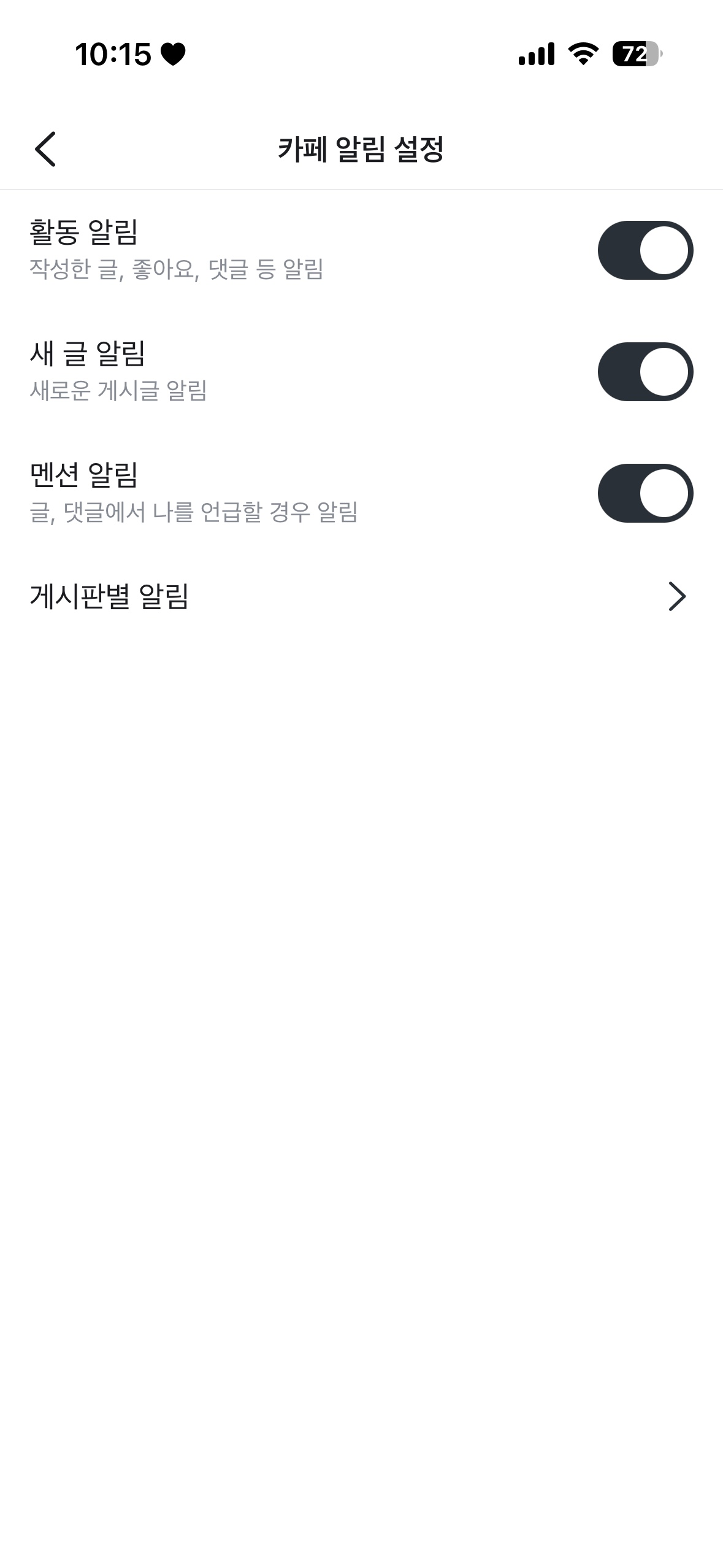Disable the 새 글 알림 toggle
Image resolution: width=723 pixels, height=1568 pixels.
645,372
